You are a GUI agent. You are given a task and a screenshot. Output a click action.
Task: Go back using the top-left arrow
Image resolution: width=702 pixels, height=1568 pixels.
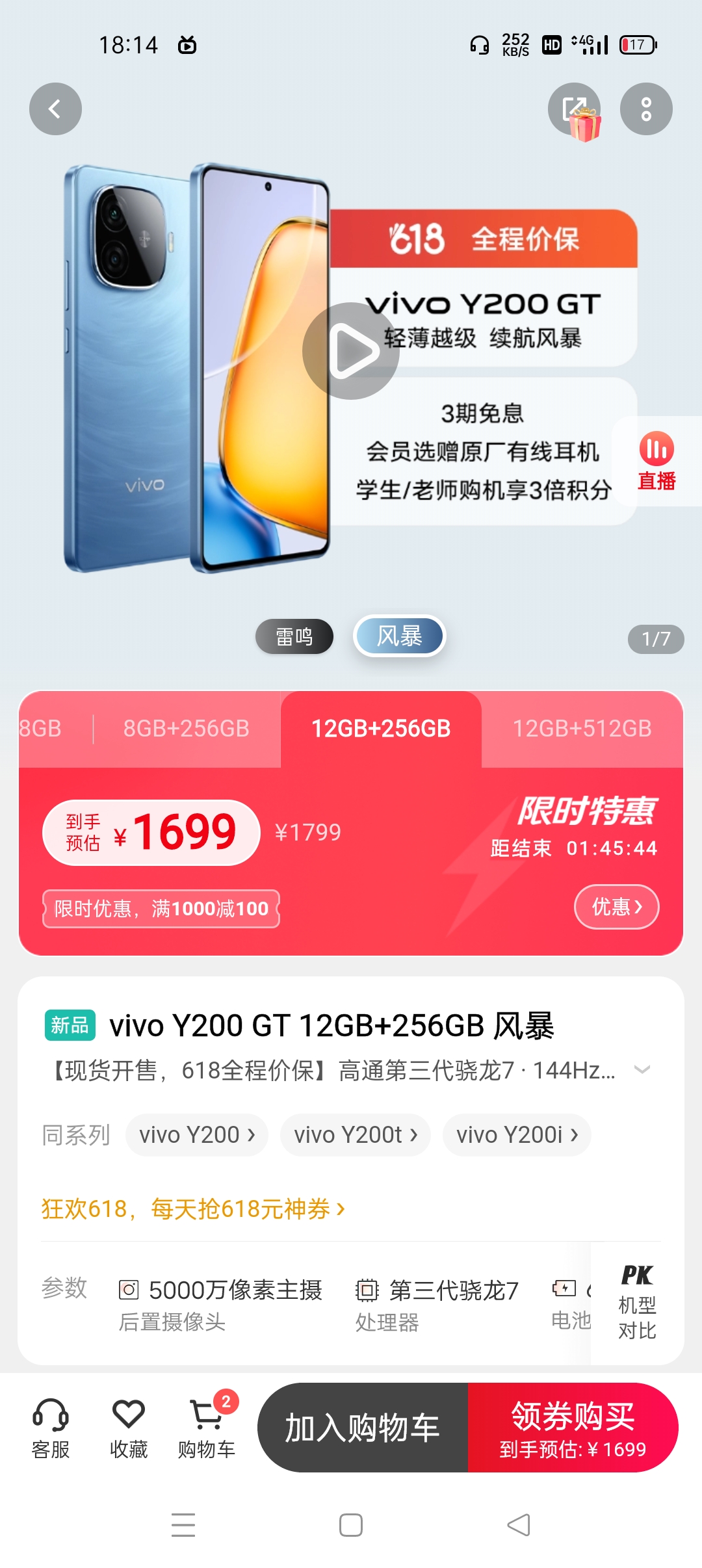coord(55,109)
